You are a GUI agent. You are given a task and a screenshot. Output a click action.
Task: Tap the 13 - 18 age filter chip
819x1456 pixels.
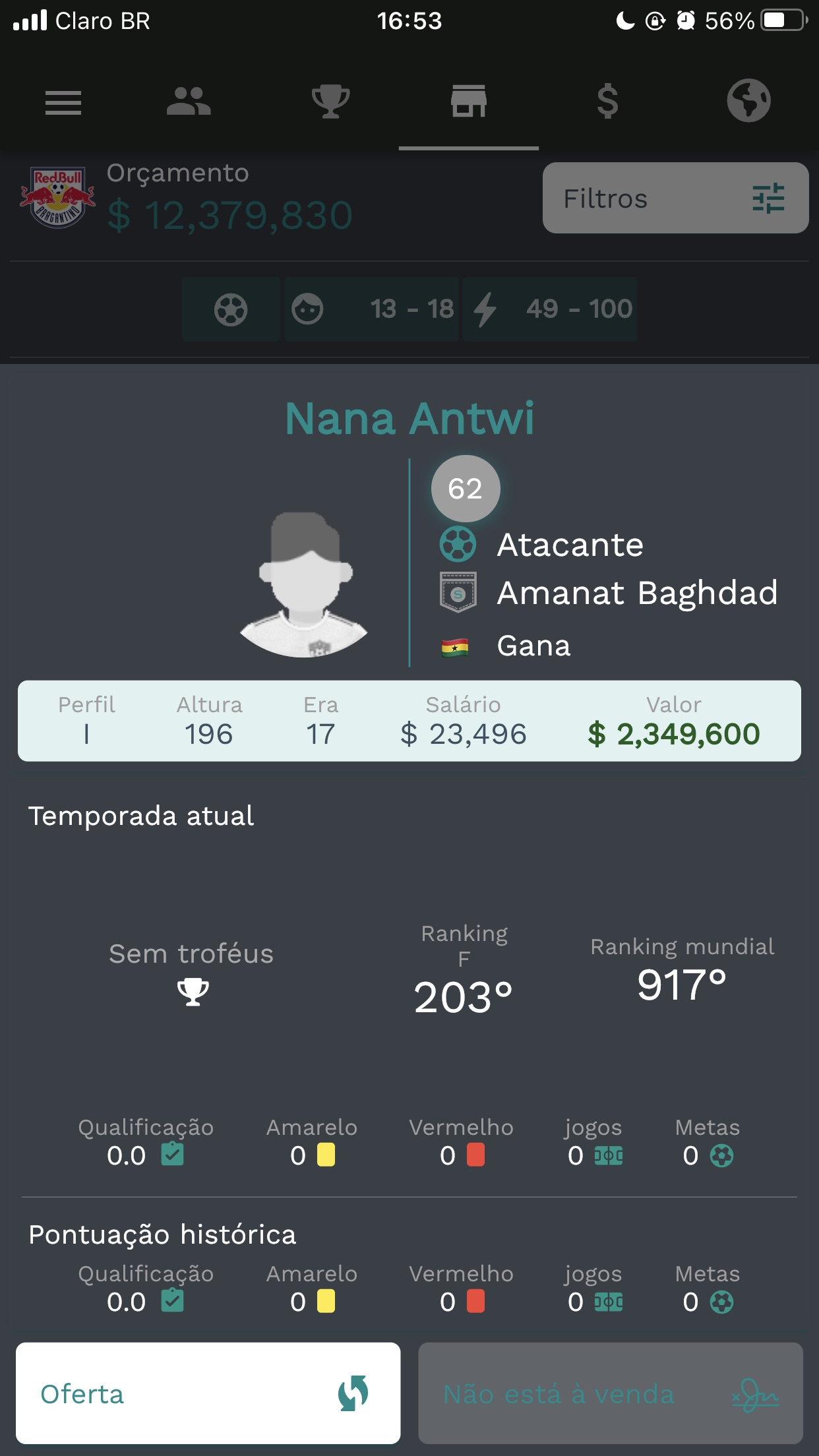(372, 309)
